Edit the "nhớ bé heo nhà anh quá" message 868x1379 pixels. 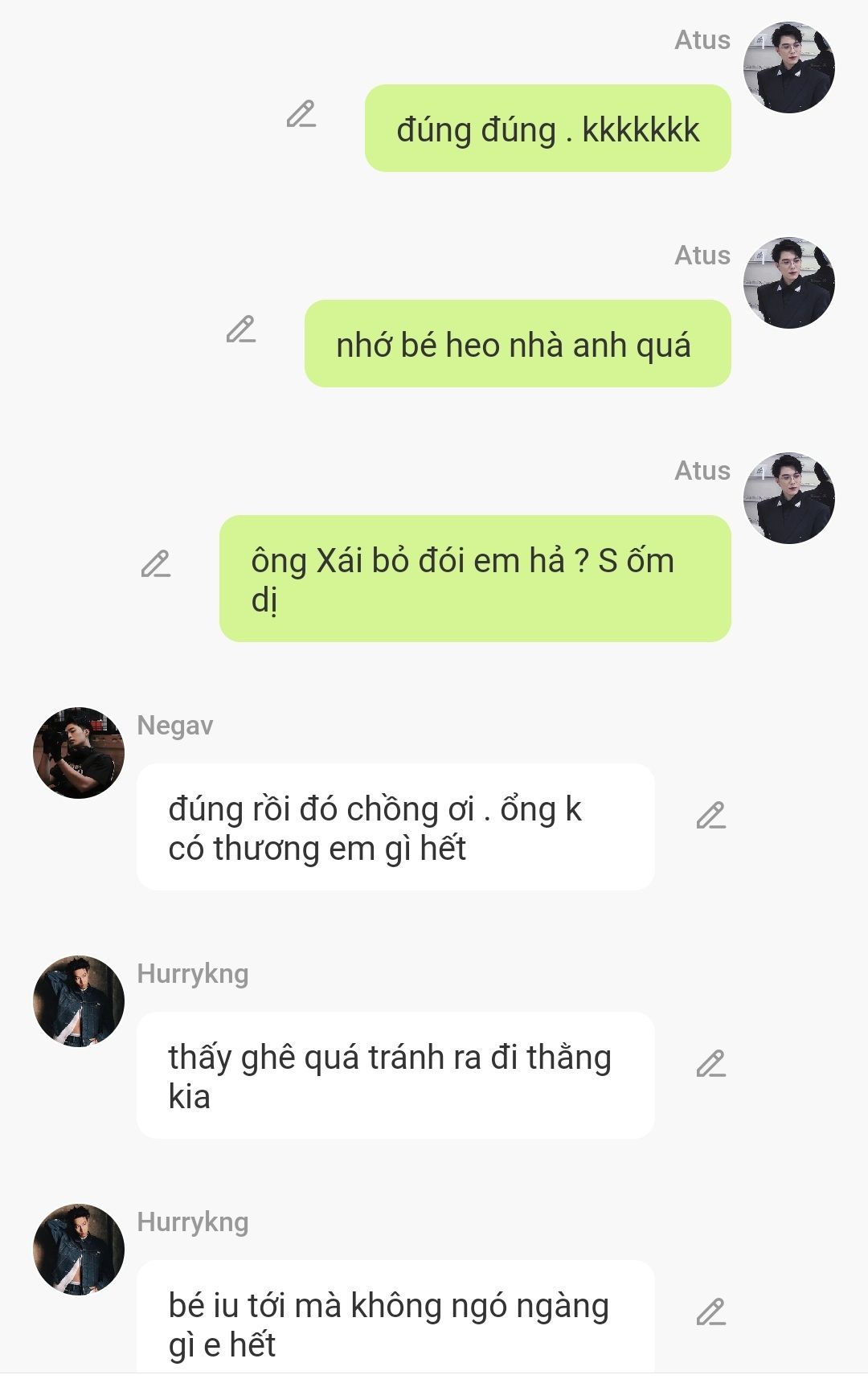[241, 329]
